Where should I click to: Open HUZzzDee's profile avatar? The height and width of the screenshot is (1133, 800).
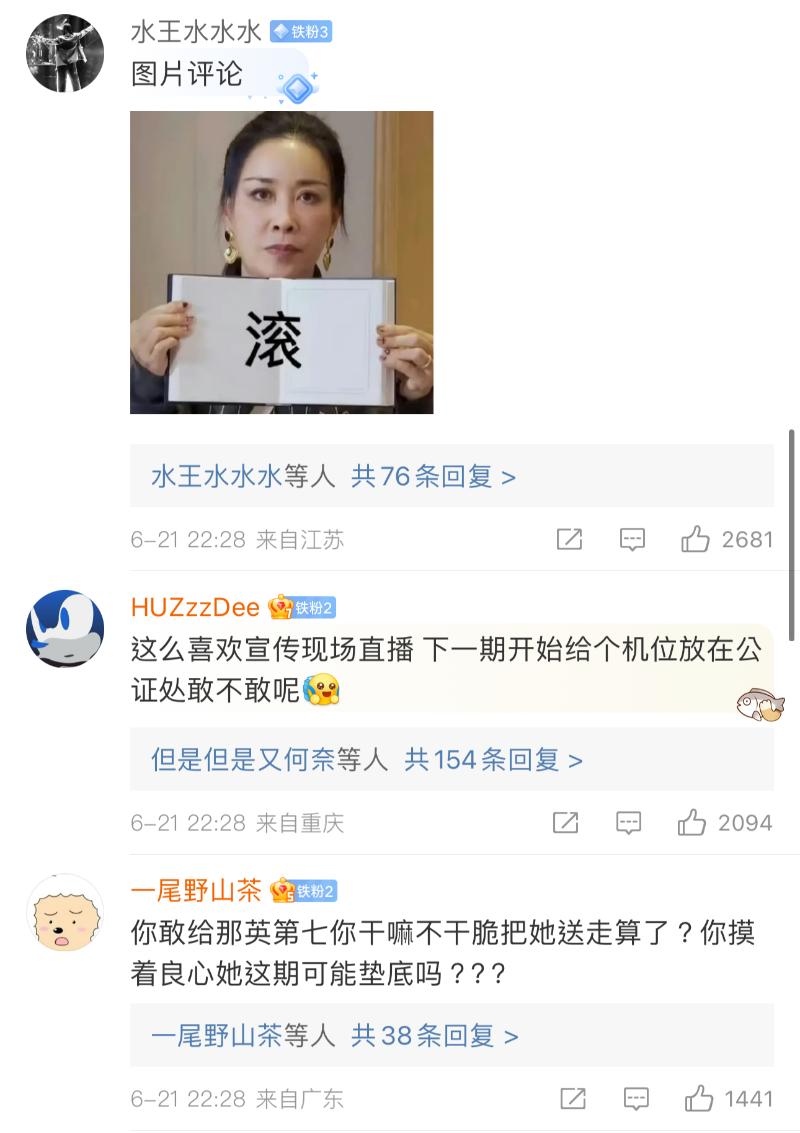65,628
